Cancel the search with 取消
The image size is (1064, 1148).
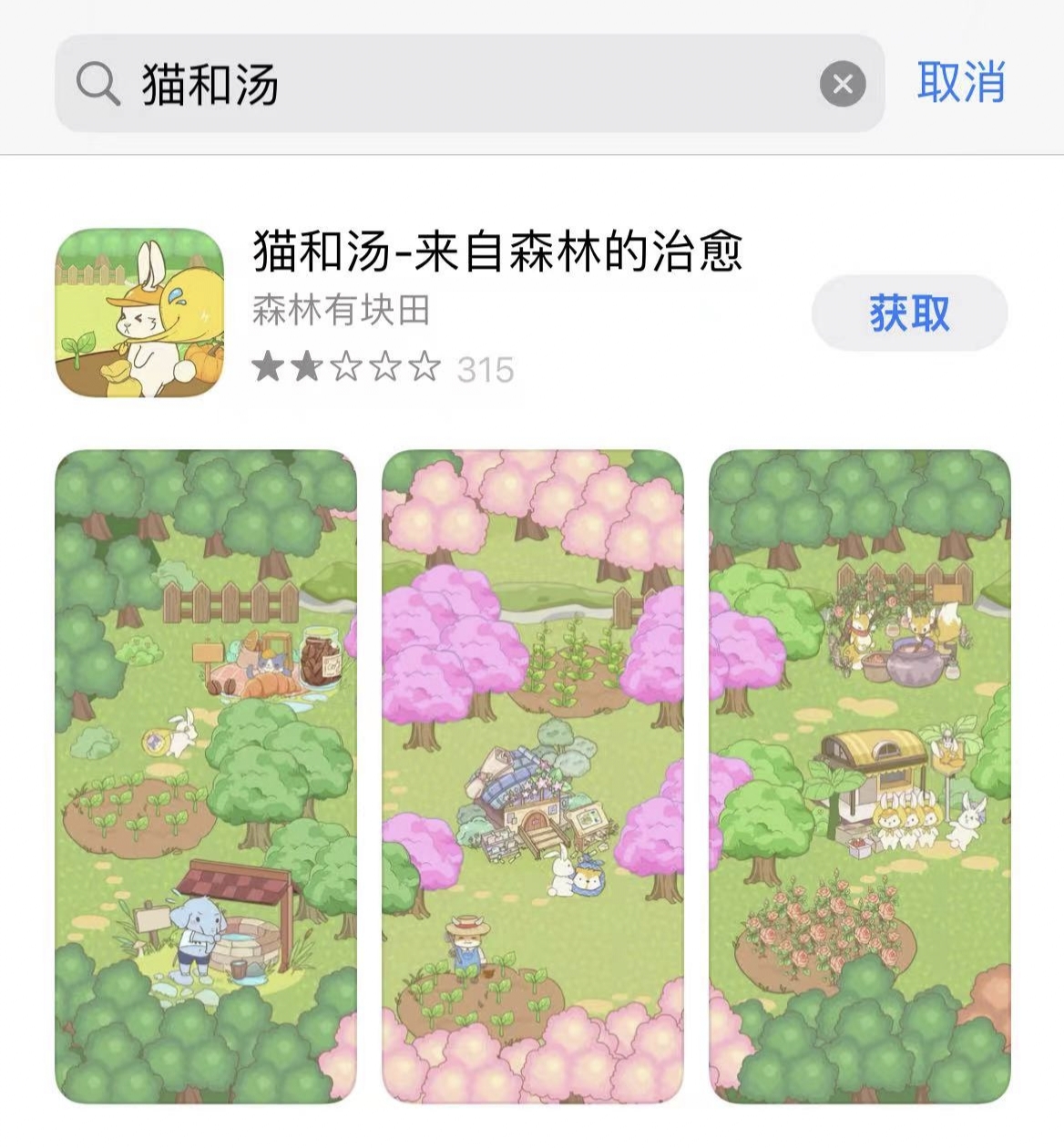961,82
